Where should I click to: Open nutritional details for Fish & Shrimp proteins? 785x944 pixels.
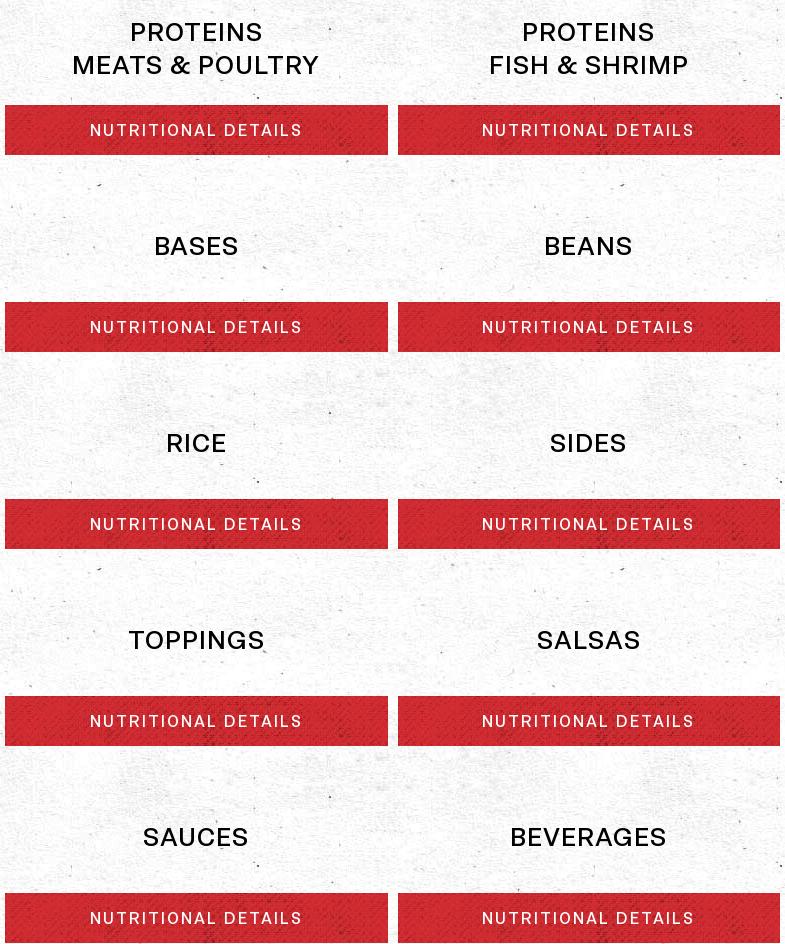(x=588, y=130)
